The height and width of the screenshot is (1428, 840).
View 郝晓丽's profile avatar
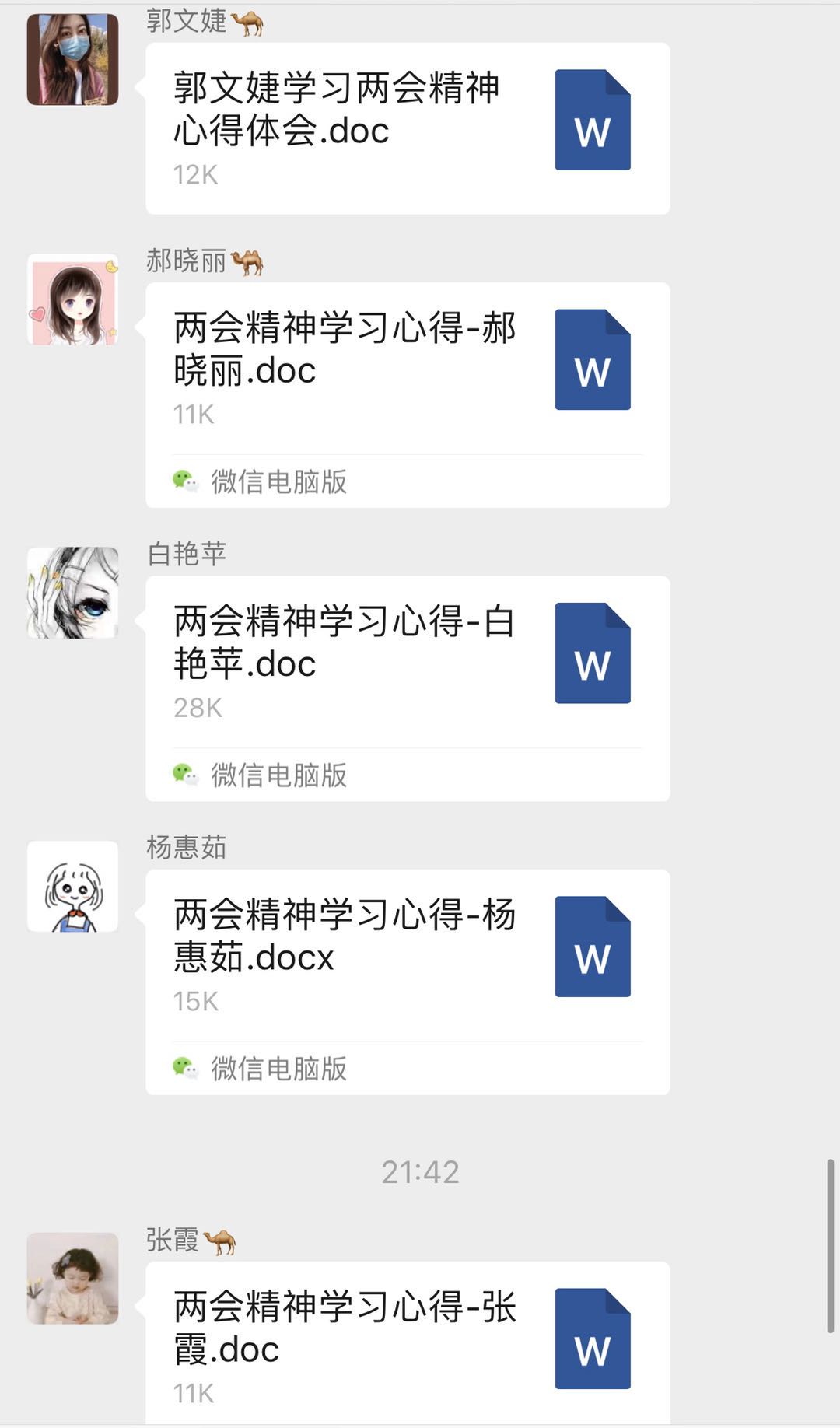72,299
